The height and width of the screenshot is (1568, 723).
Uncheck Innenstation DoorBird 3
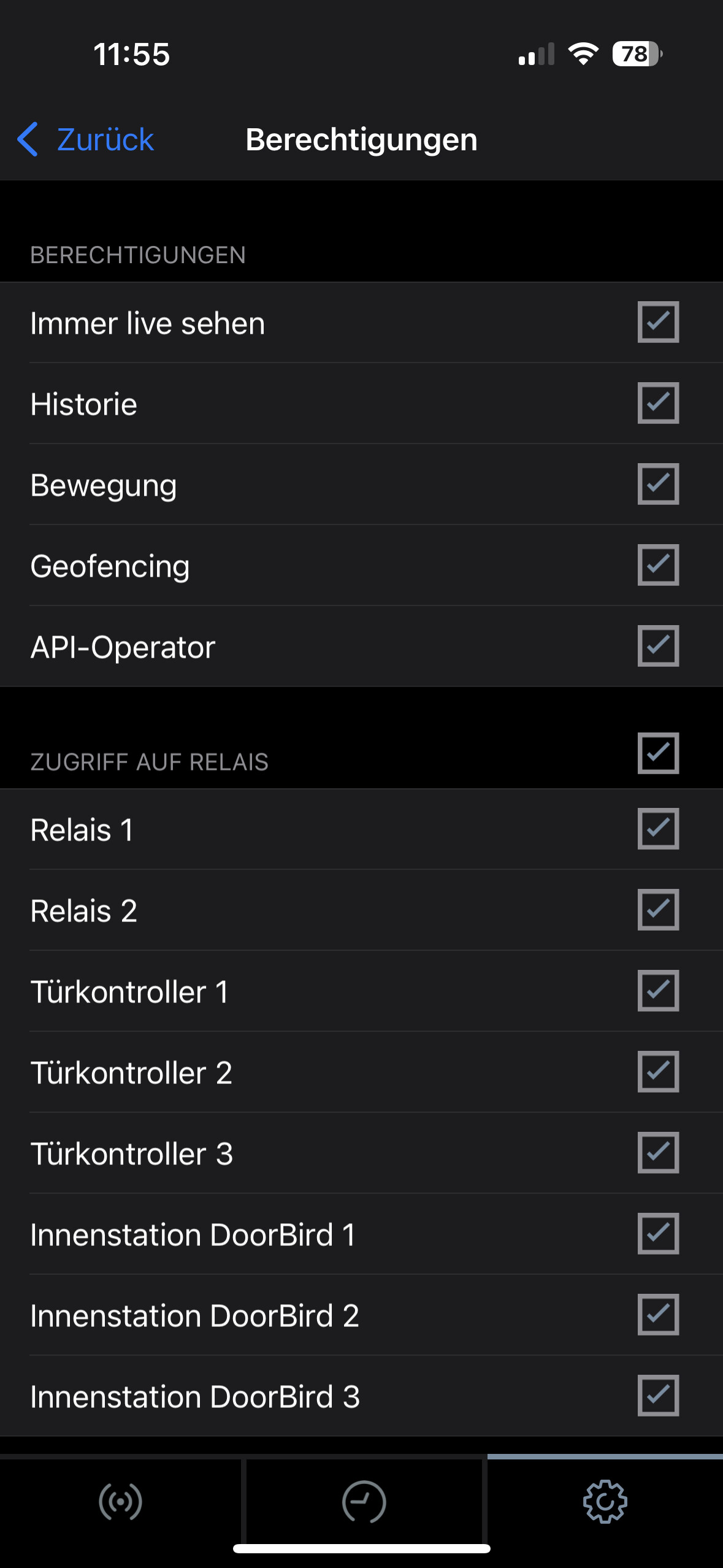tap(658, 1396)
